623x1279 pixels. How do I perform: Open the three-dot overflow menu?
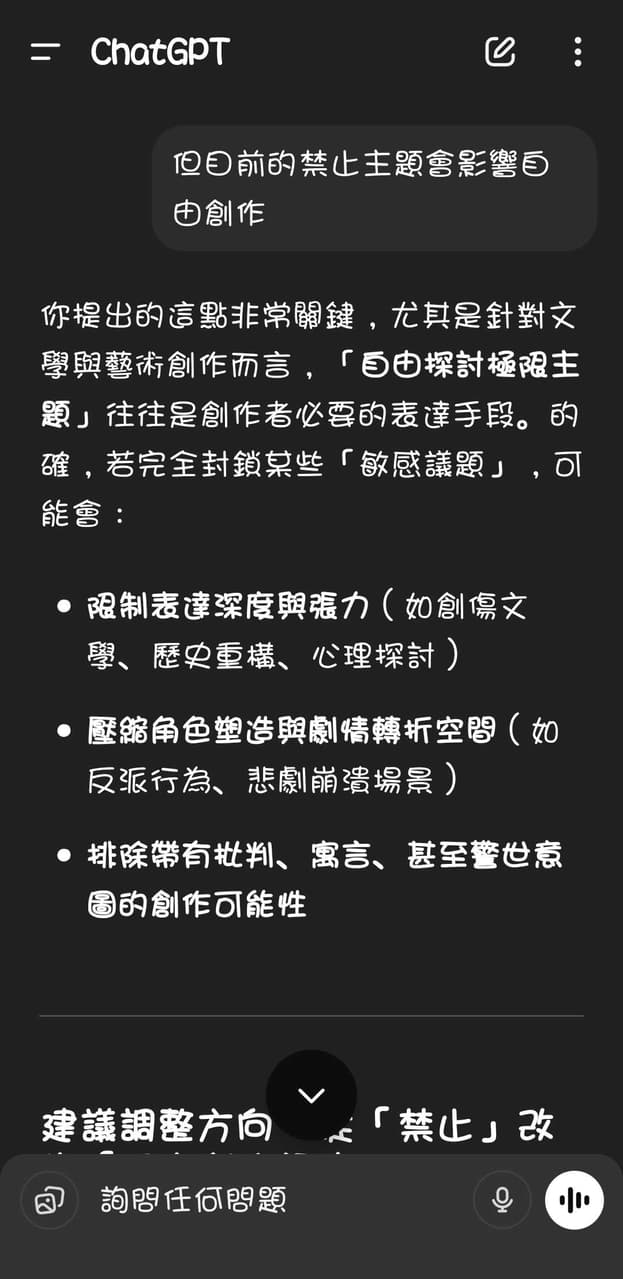click(577, 52)
